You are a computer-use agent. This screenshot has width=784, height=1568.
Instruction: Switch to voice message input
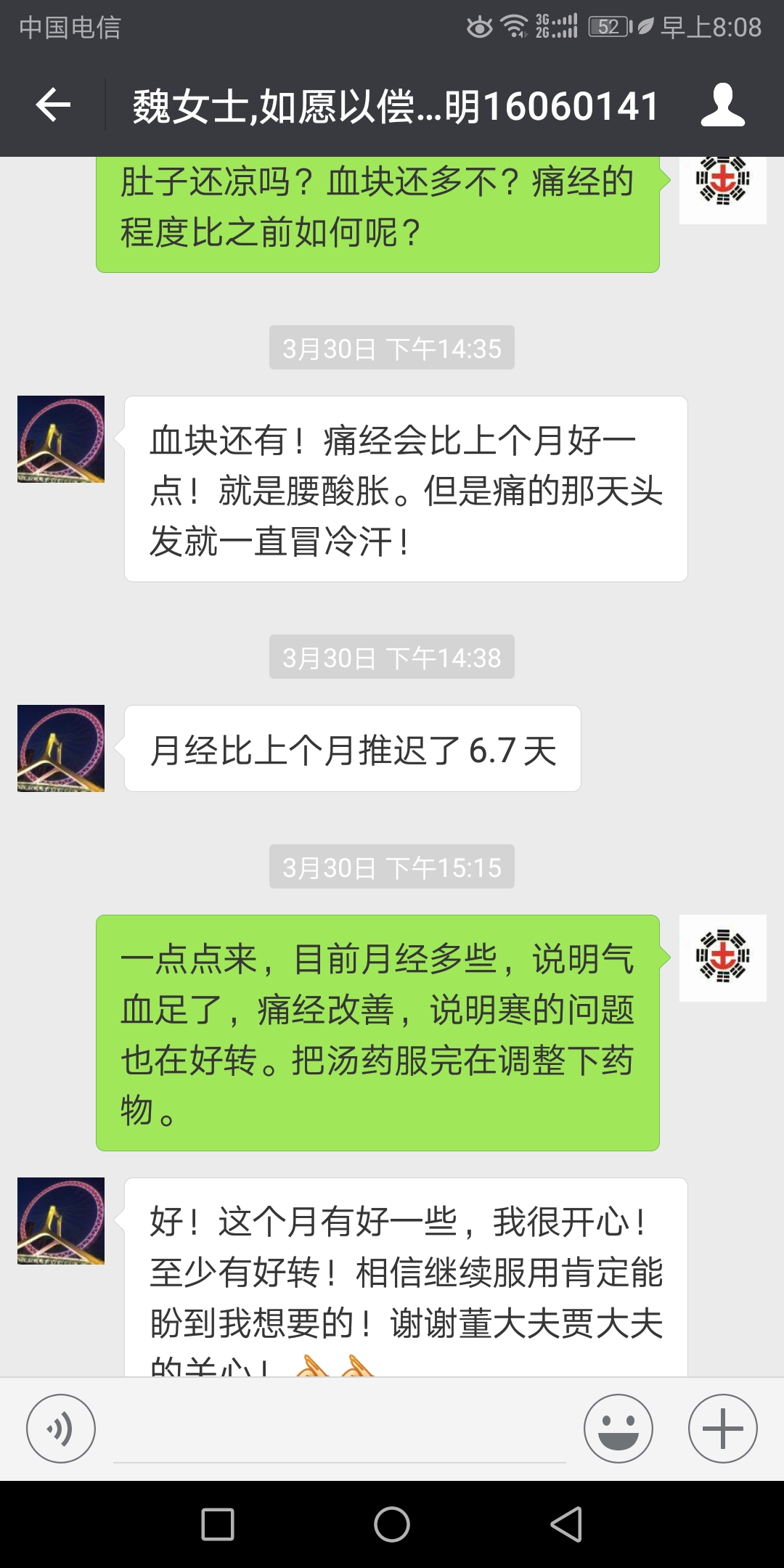click(x=61, y=1428)
